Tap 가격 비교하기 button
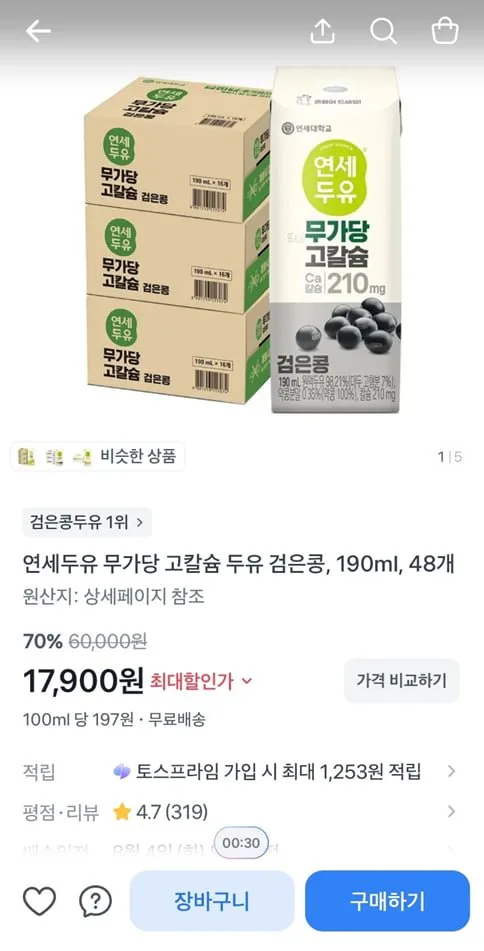 (402, 680)
